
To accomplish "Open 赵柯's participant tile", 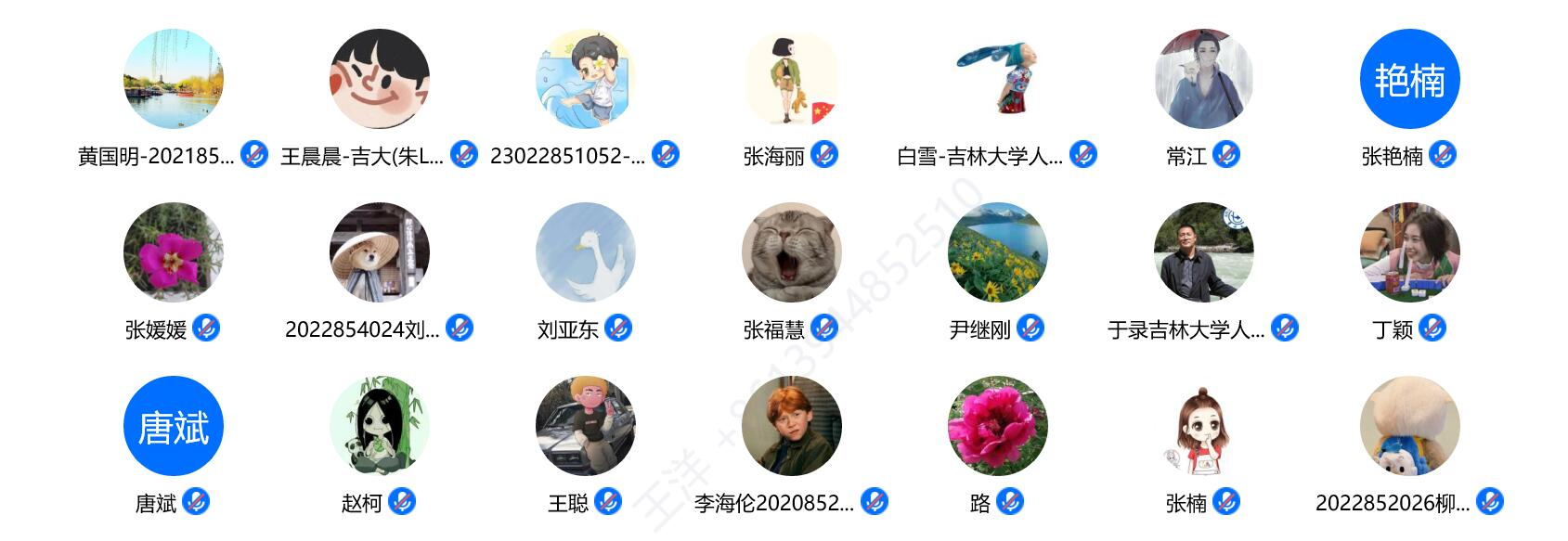I will pyautogui.click(x=379, y=426).
